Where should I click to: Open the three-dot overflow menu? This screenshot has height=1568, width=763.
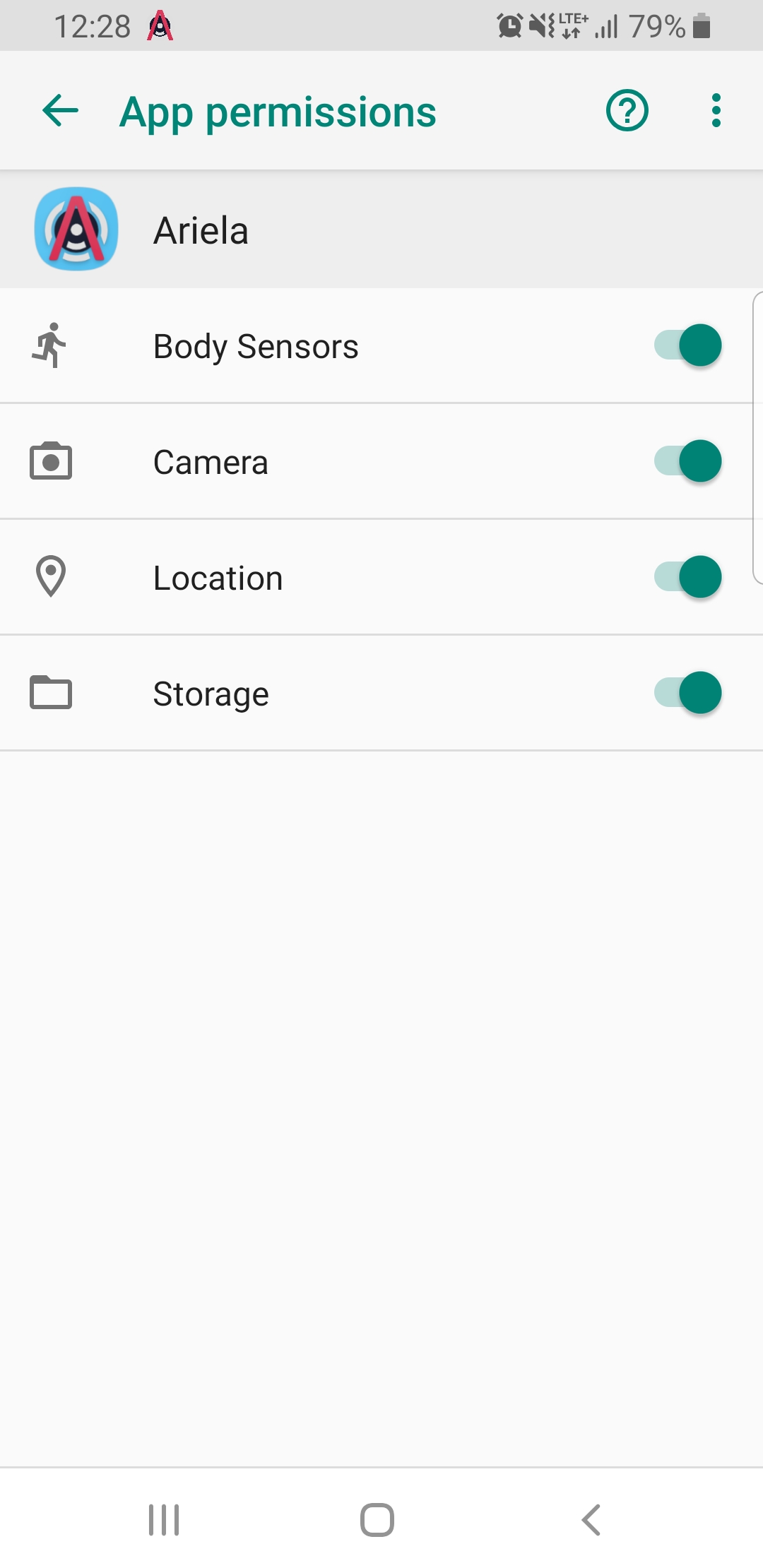[716, 110]
